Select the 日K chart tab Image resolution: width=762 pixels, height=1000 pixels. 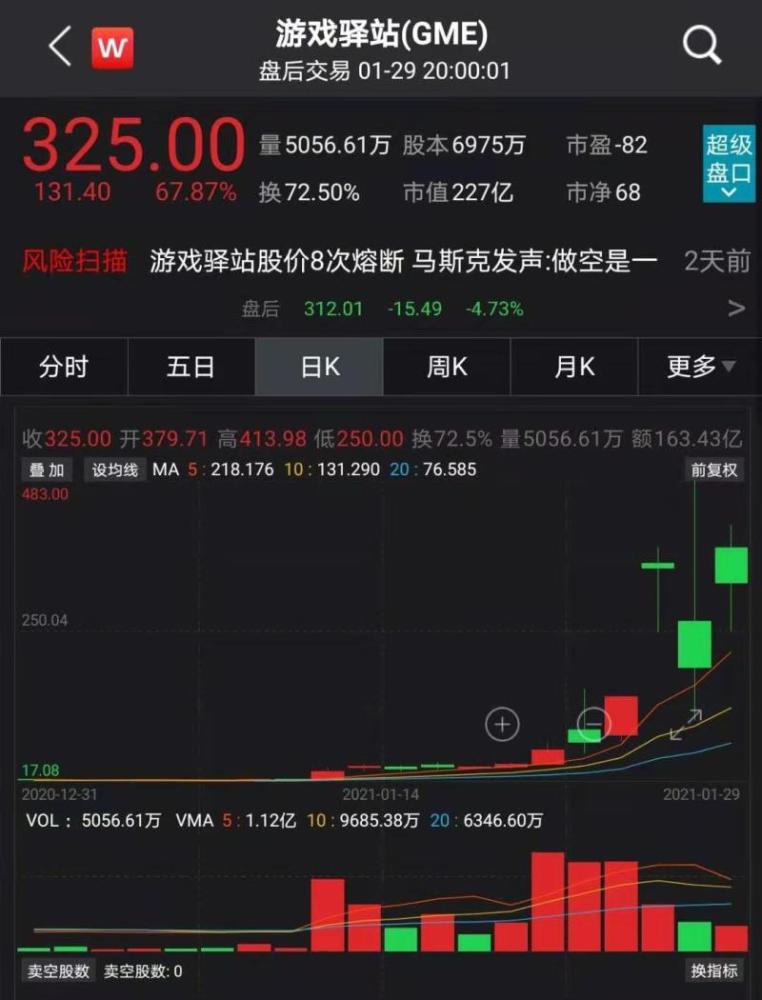[319, 367]
